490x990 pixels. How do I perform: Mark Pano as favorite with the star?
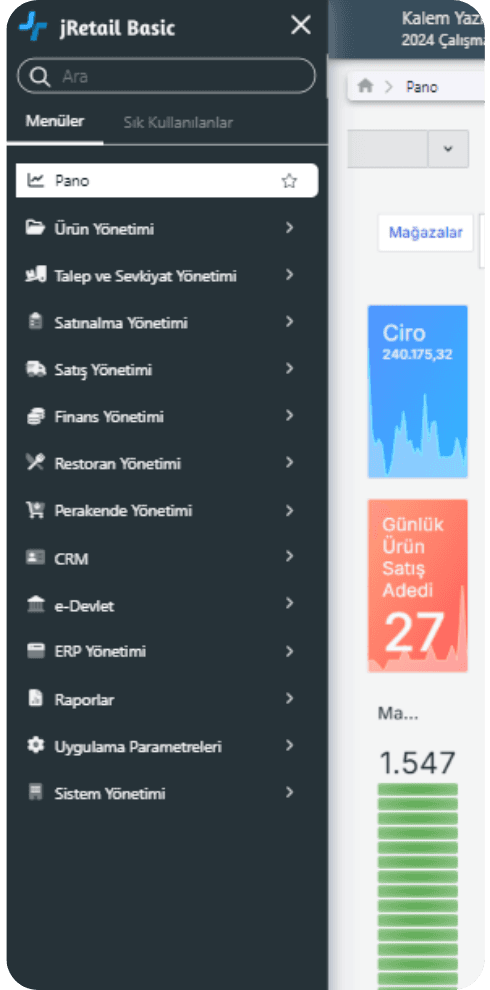coord(289,181)
